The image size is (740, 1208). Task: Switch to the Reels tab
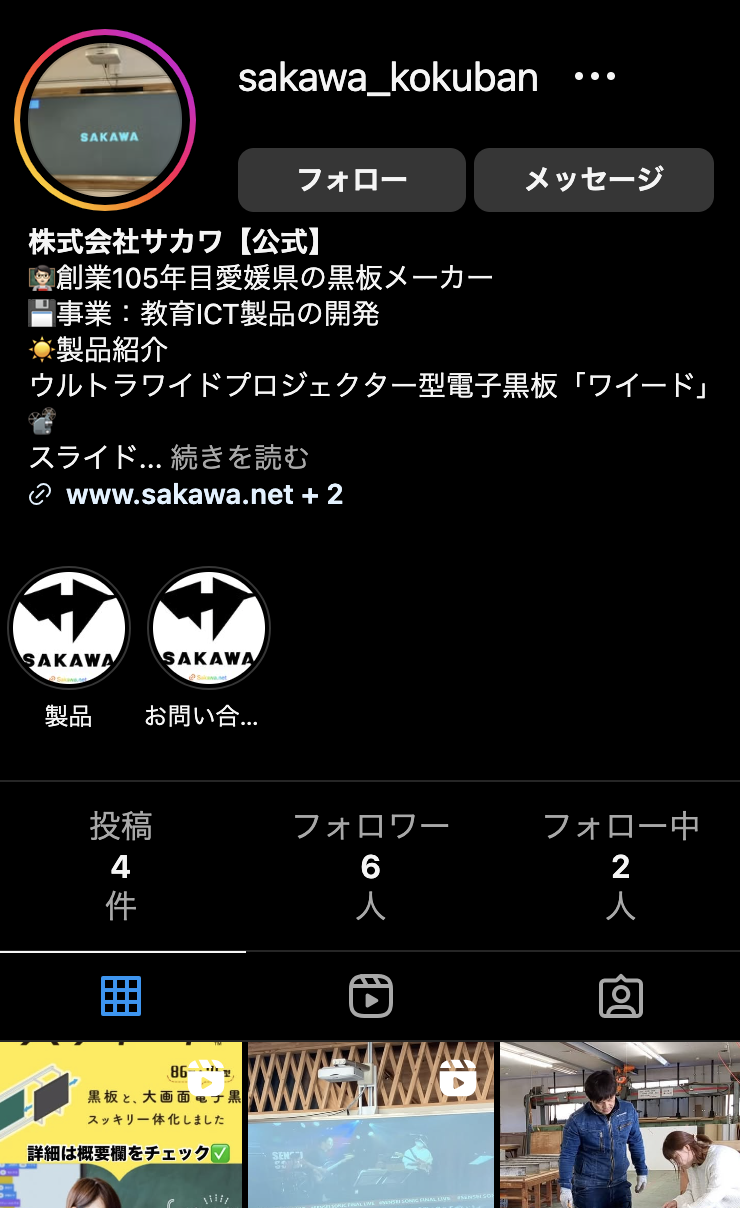(x=370, y=996)
